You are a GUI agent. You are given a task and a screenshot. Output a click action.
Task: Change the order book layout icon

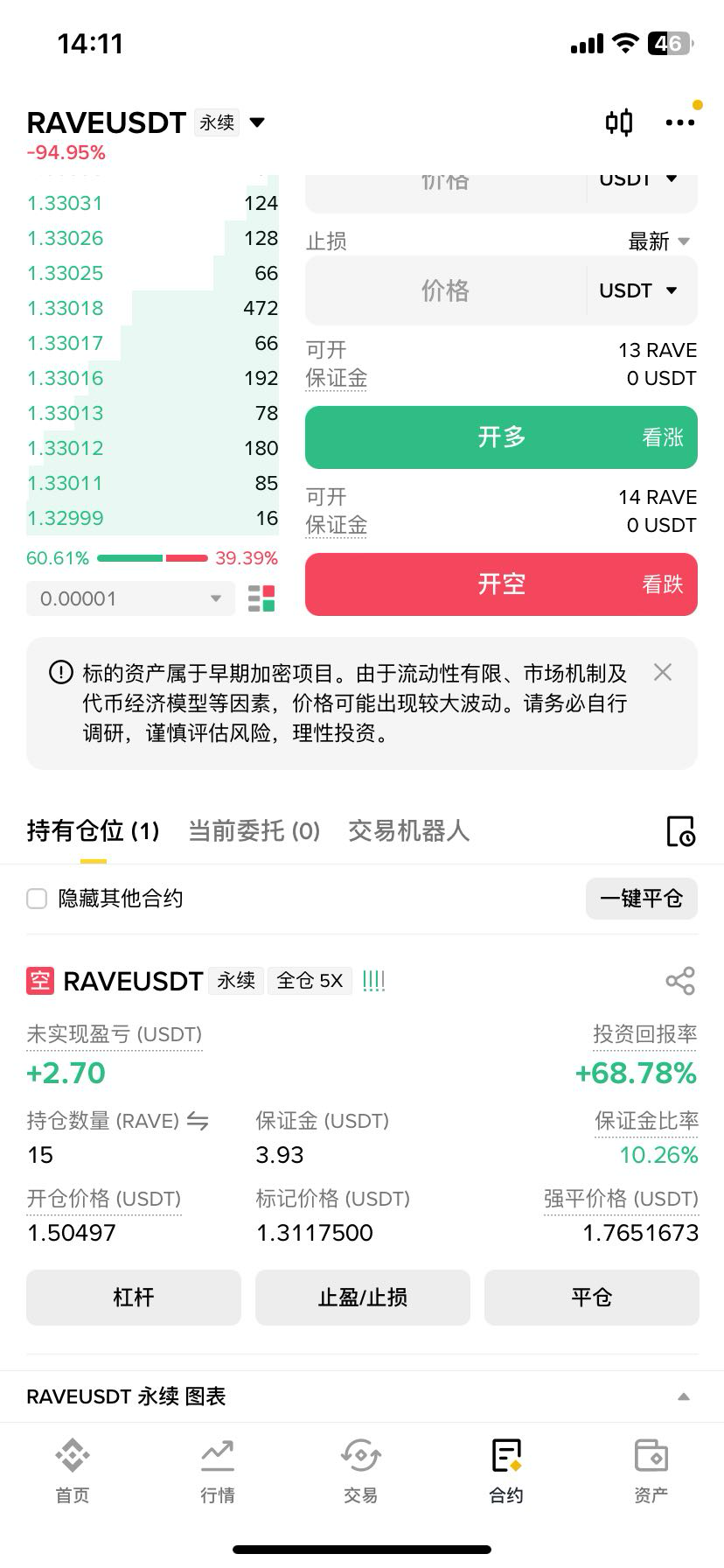click(x=261, y=599)
